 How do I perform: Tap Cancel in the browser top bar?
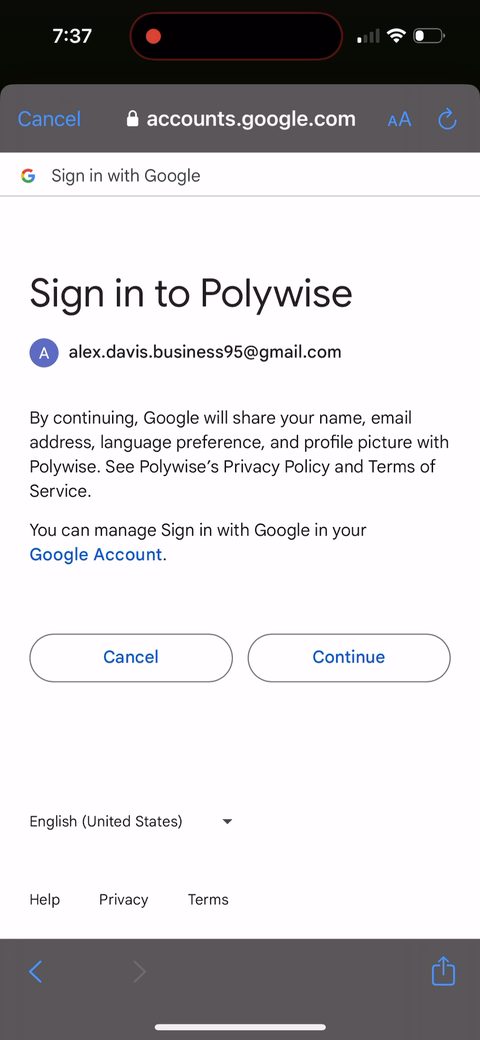(x=49, y=119)
